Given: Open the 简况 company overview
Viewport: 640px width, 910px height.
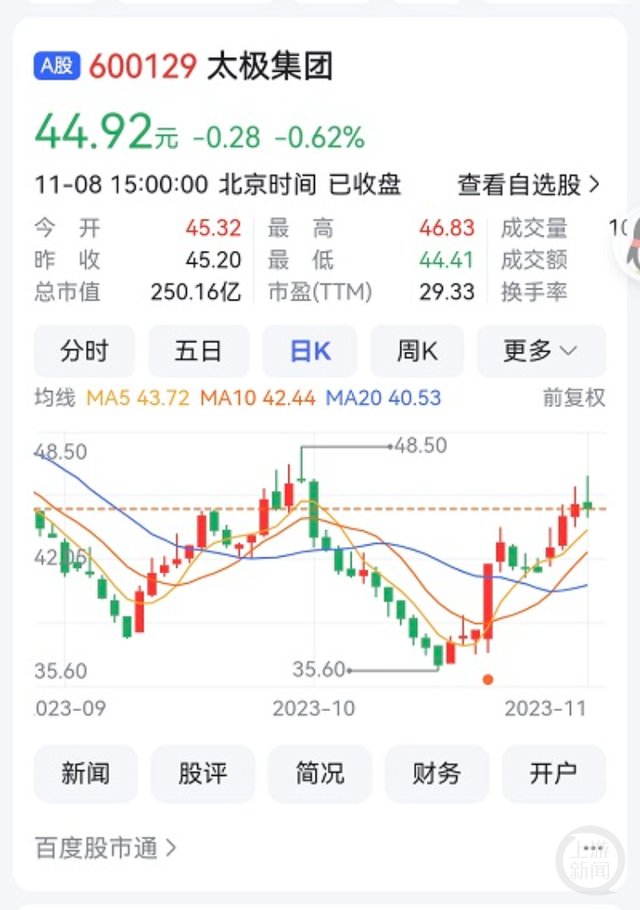Looking at the screenshot, I should [319, 773].
